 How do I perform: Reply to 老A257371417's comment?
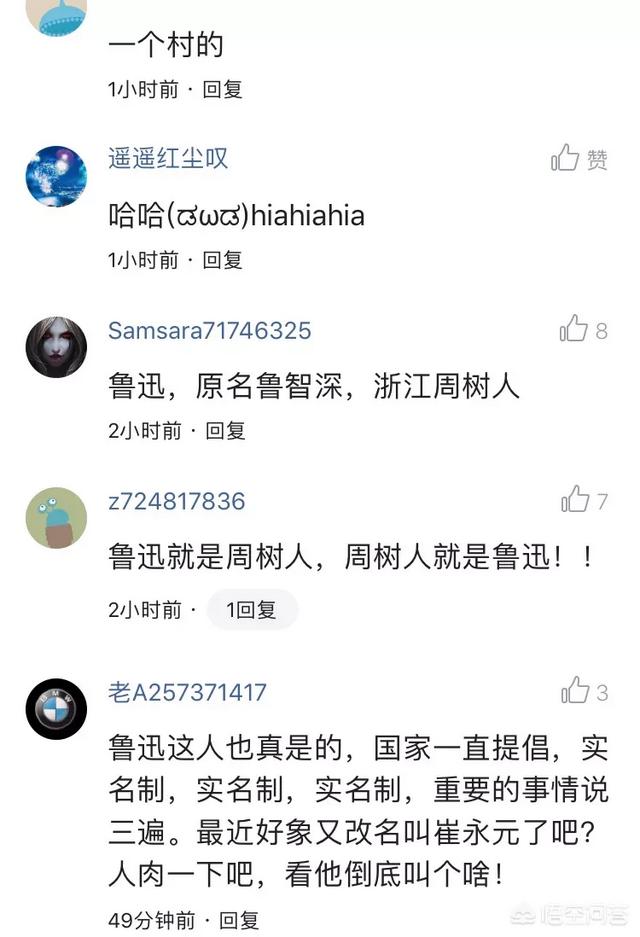point(239,918)
